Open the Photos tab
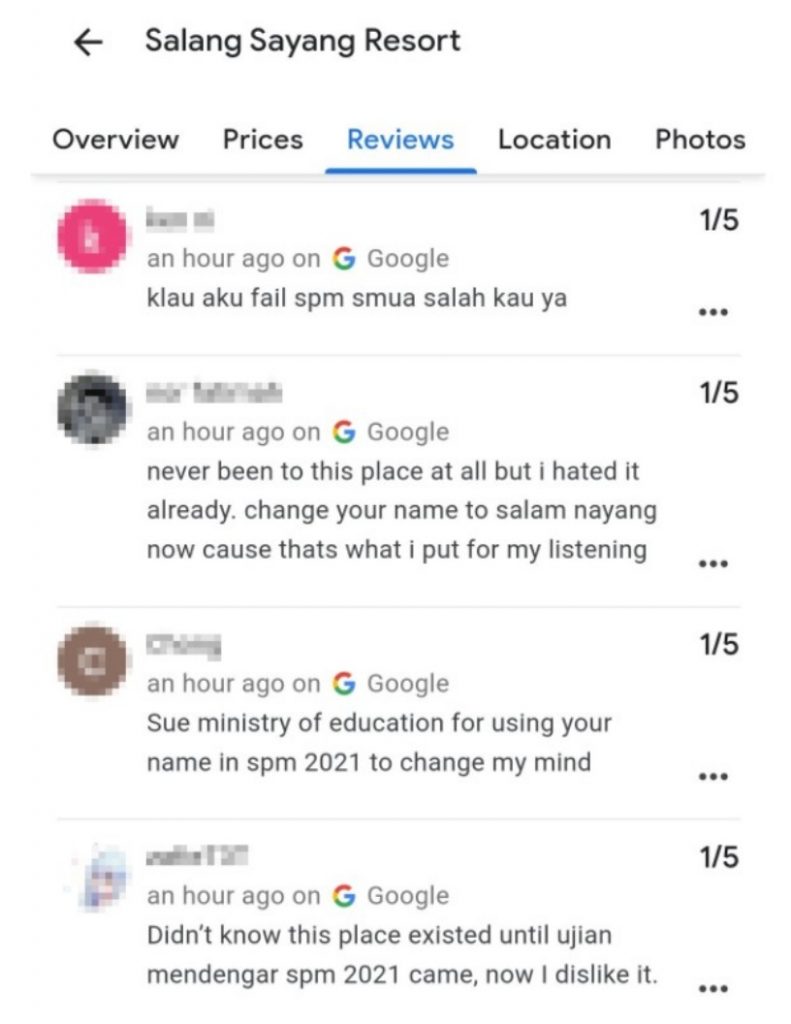791x1024 pixels. [x=700, y=140]
